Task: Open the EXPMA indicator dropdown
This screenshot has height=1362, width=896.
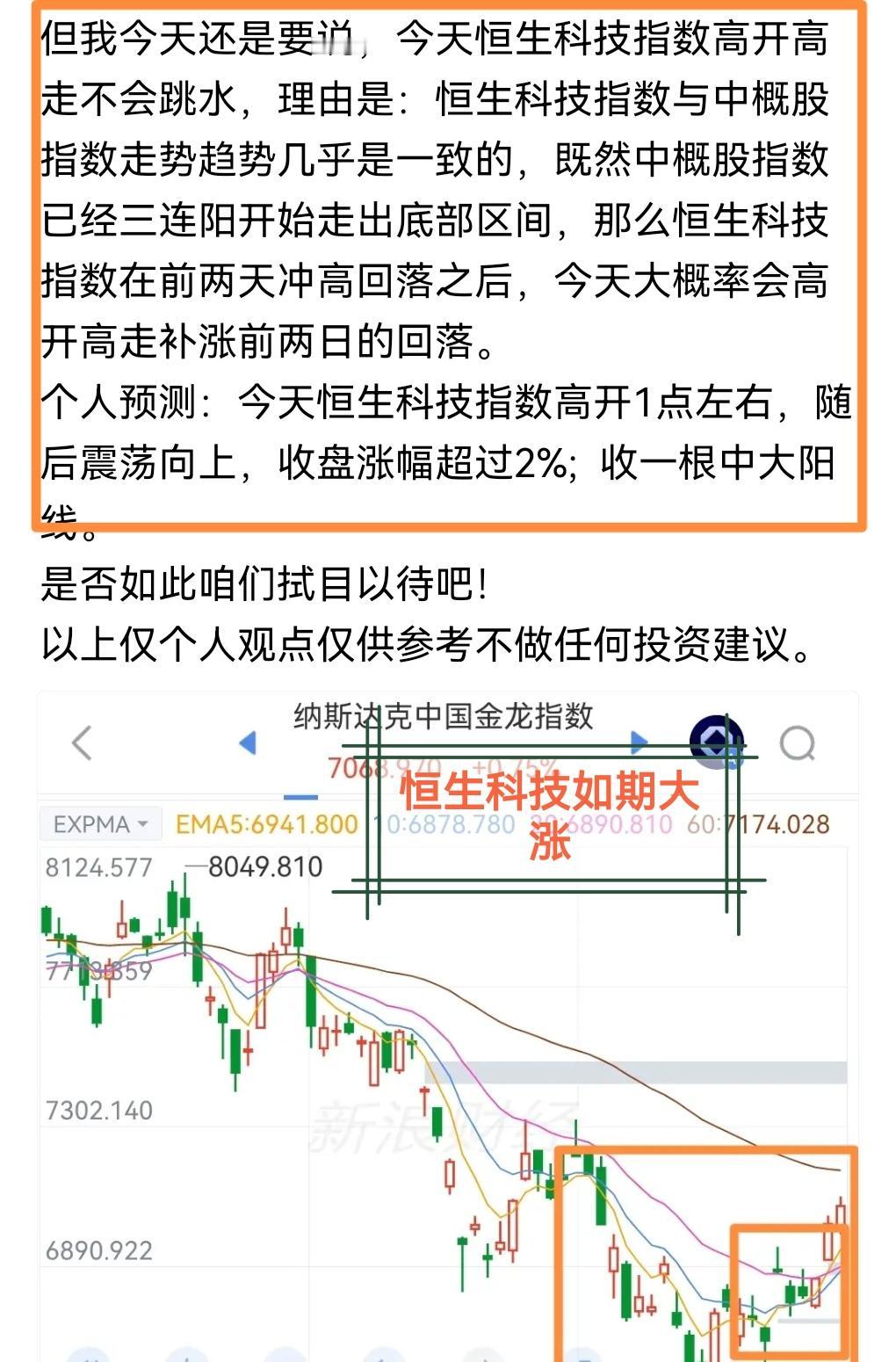Action: click(99, 824)
